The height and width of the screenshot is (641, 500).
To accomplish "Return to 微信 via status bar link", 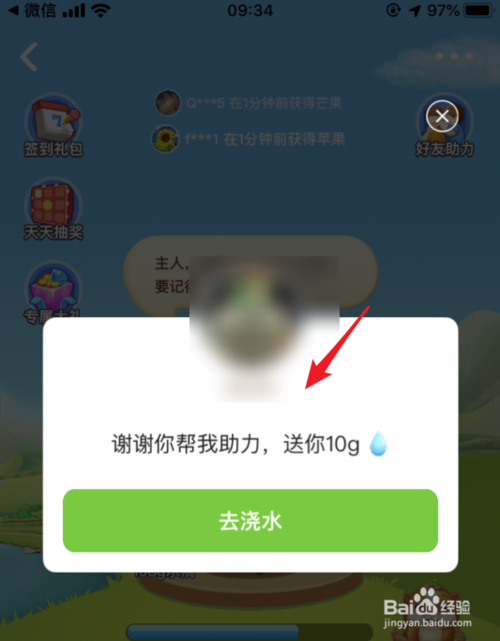I will (x=32, y=10).
